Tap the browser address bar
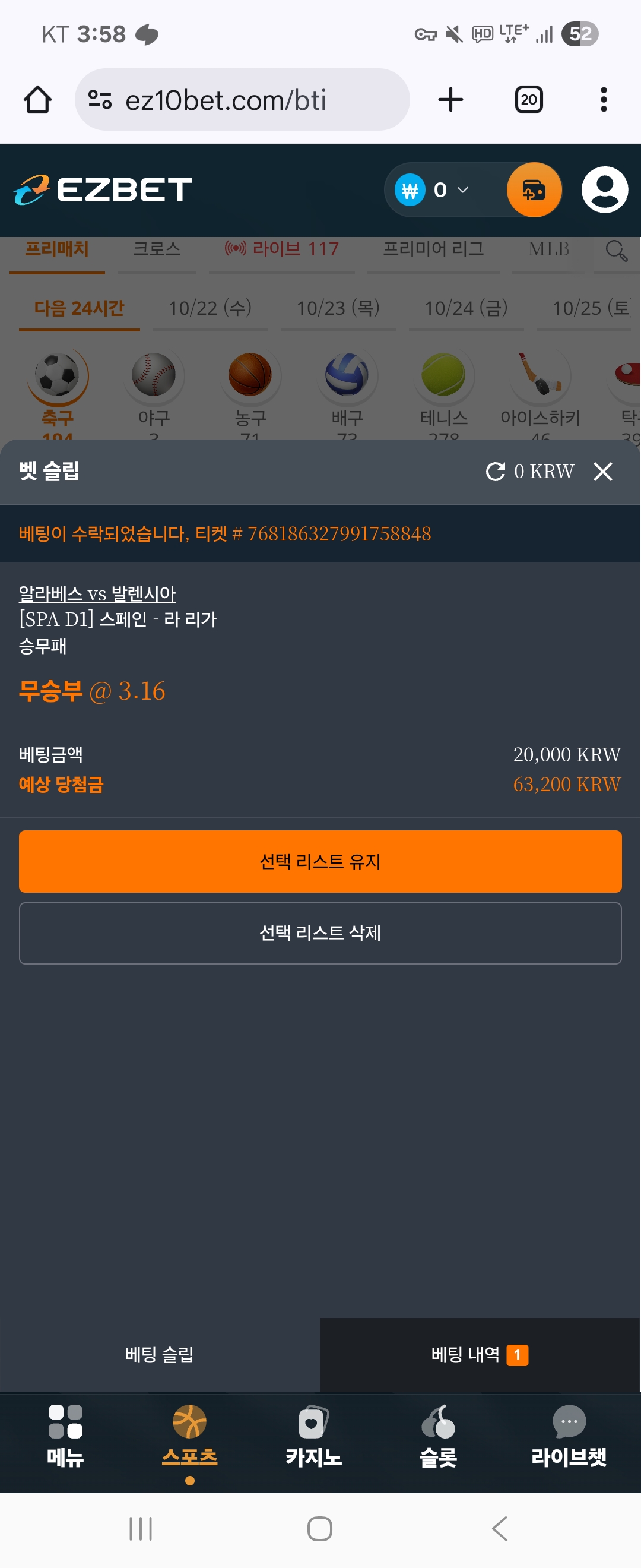The width and height of the screenshot is (641, 1568). (242, 100)
